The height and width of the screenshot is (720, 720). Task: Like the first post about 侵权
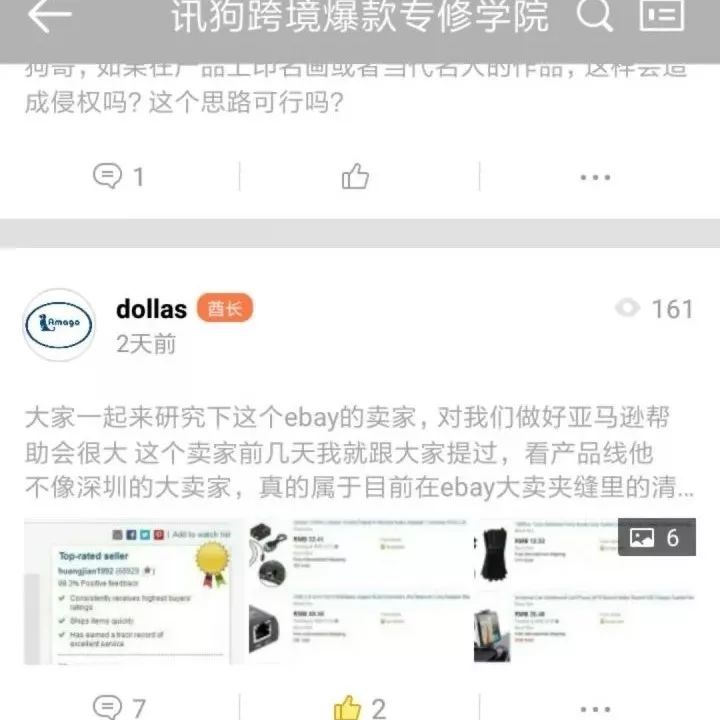355,177
